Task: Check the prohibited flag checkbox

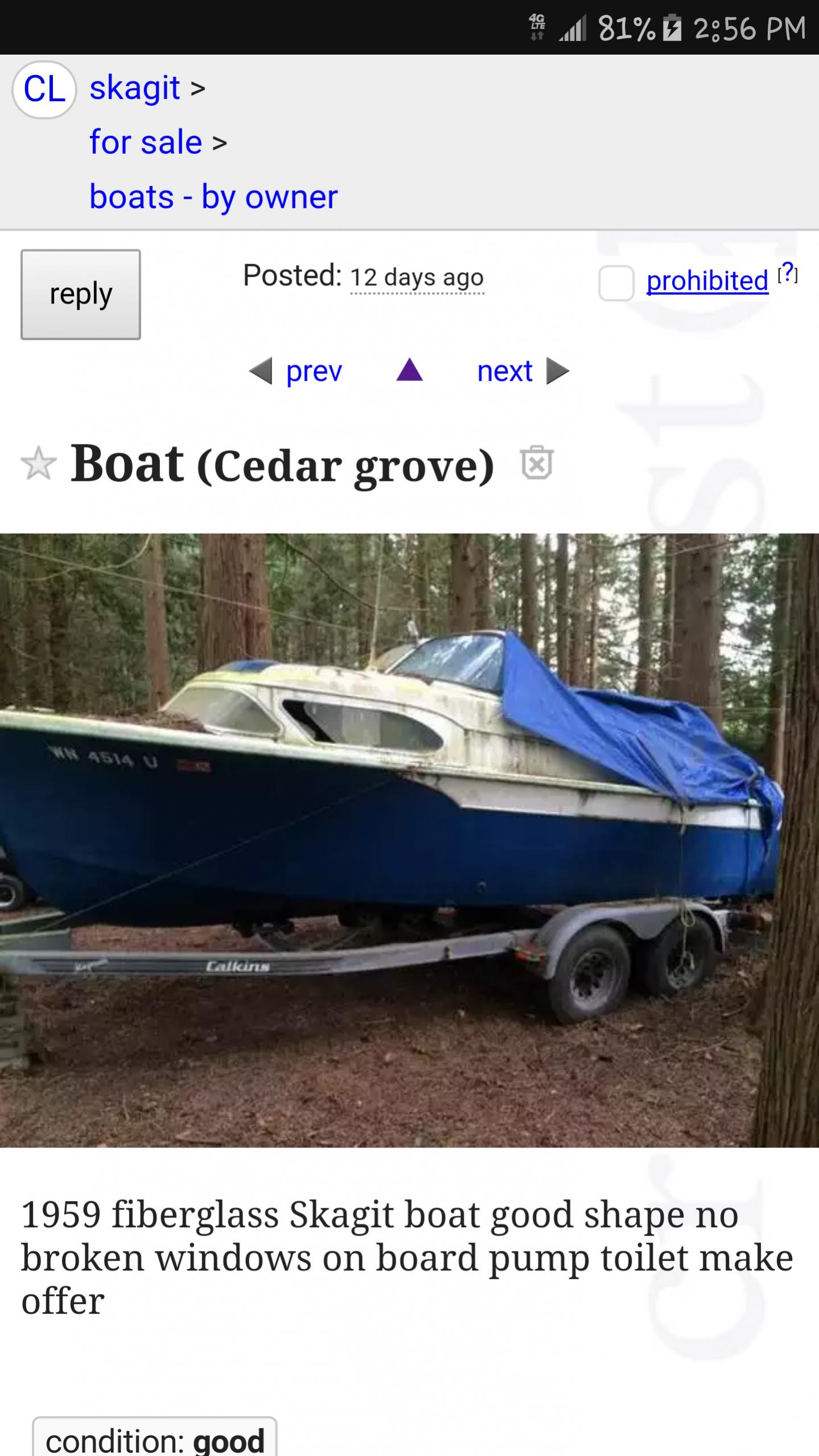Action: (x=616, y=283)
